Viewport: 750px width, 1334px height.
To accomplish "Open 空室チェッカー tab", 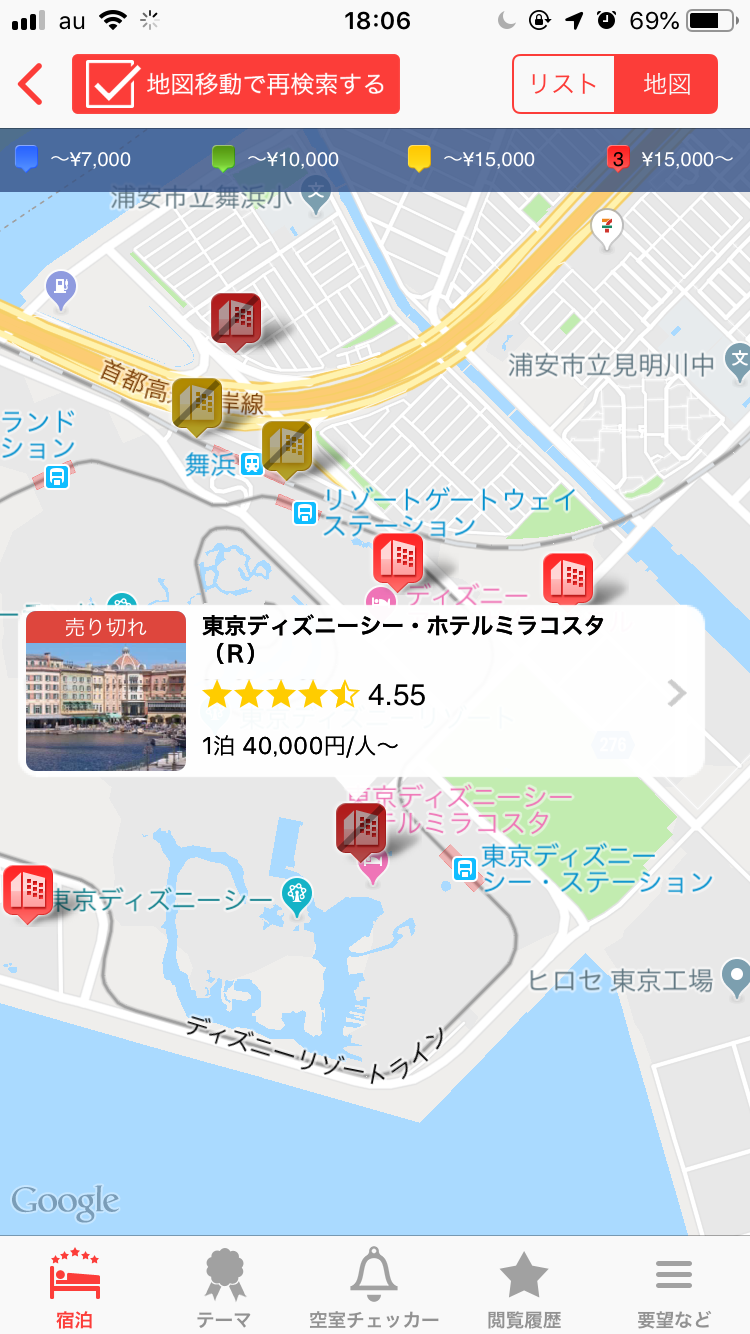I will [x=374, y=1288].
